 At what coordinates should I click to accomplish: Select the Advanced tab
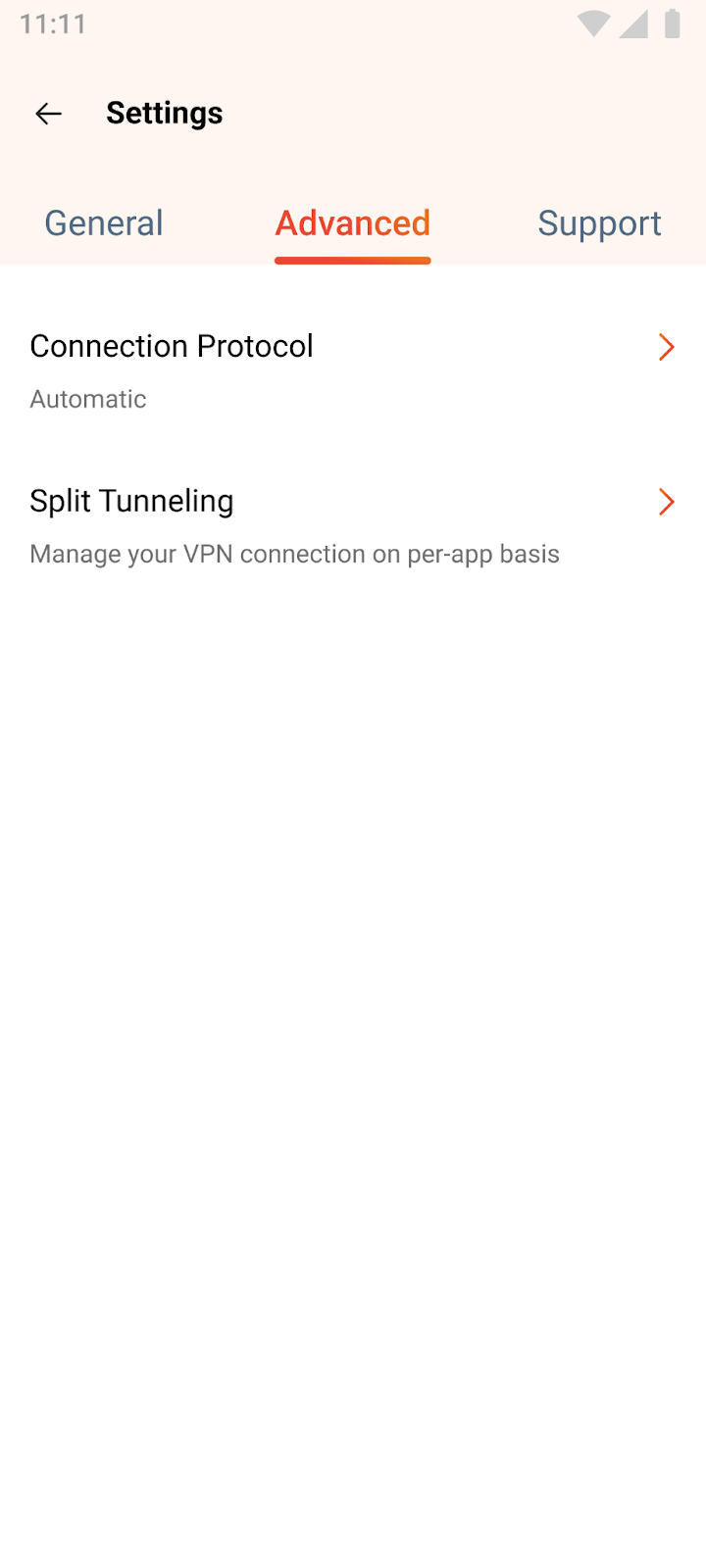pos(353,223)
